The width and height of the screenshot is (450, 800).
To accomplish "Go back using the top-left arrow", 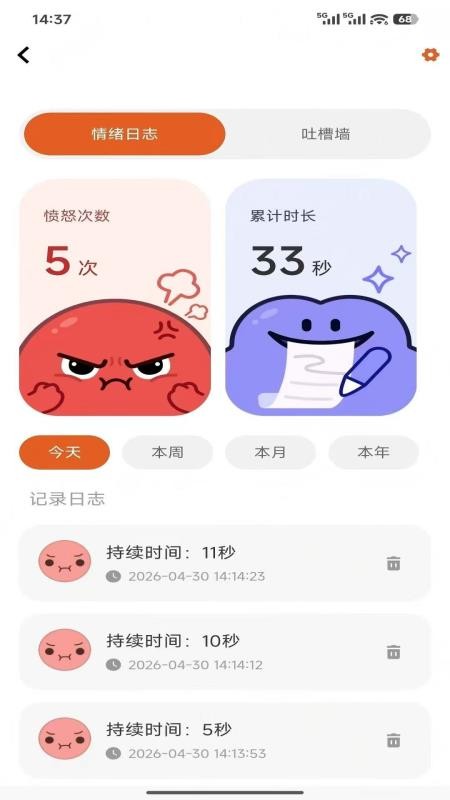I will coord(23,55).
